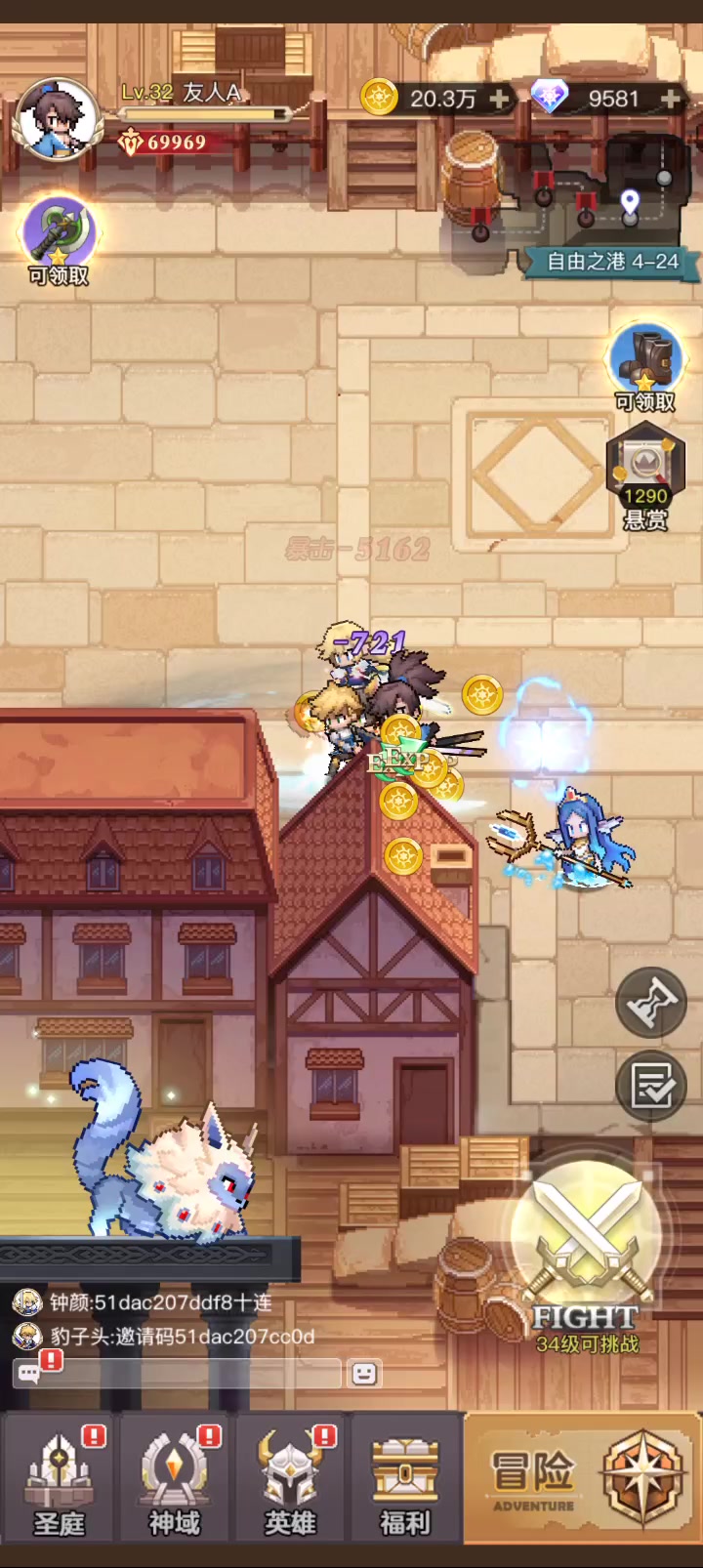This screenshot has height=1568, width=703.
Task: Add more diamonds
Action: 671,99
